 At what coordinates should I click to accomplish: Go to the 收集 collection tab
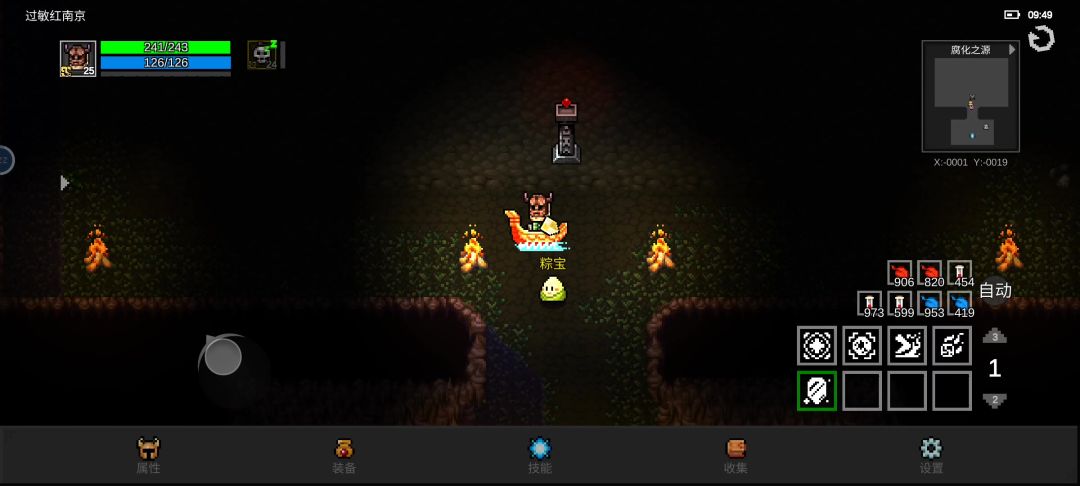(736, 455)
